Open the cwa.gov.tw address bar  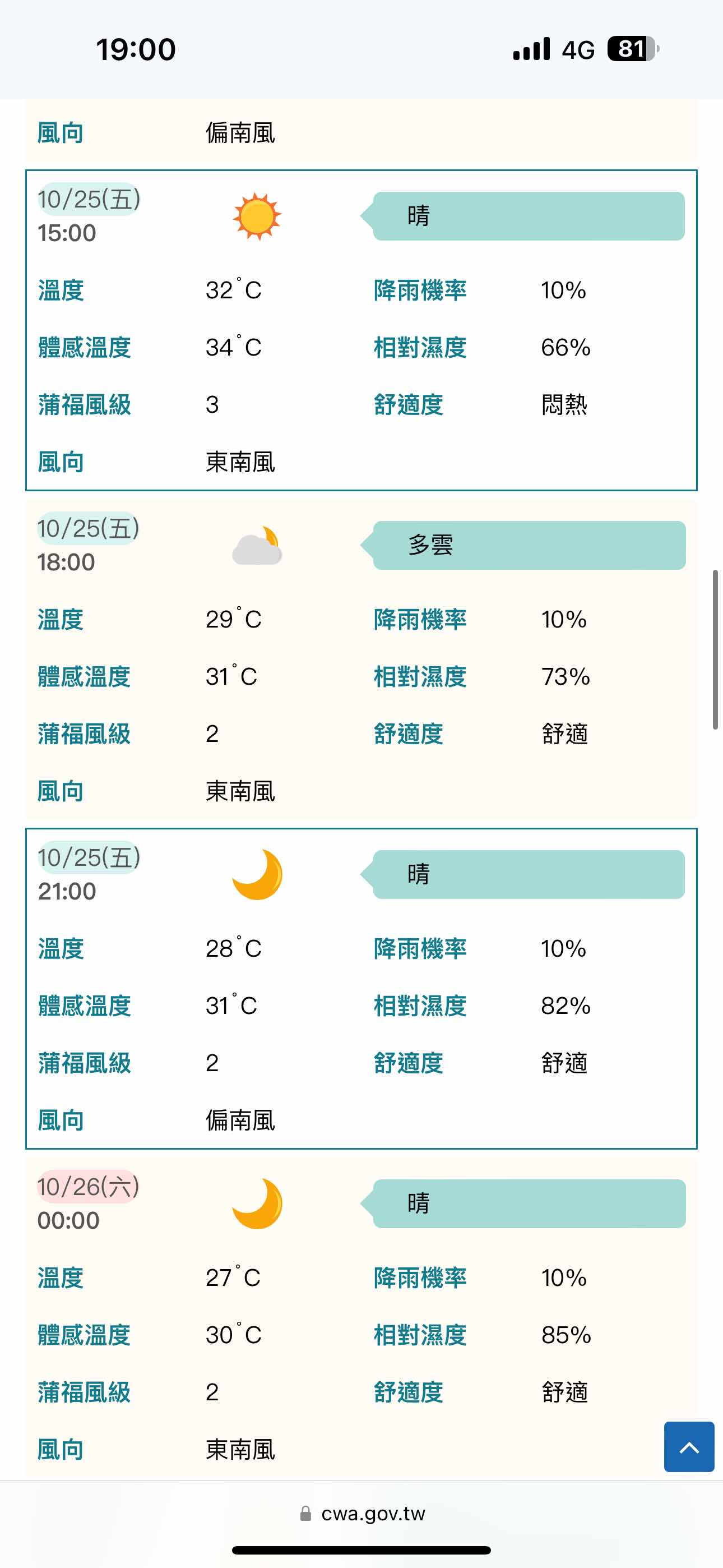(363, 1513)
